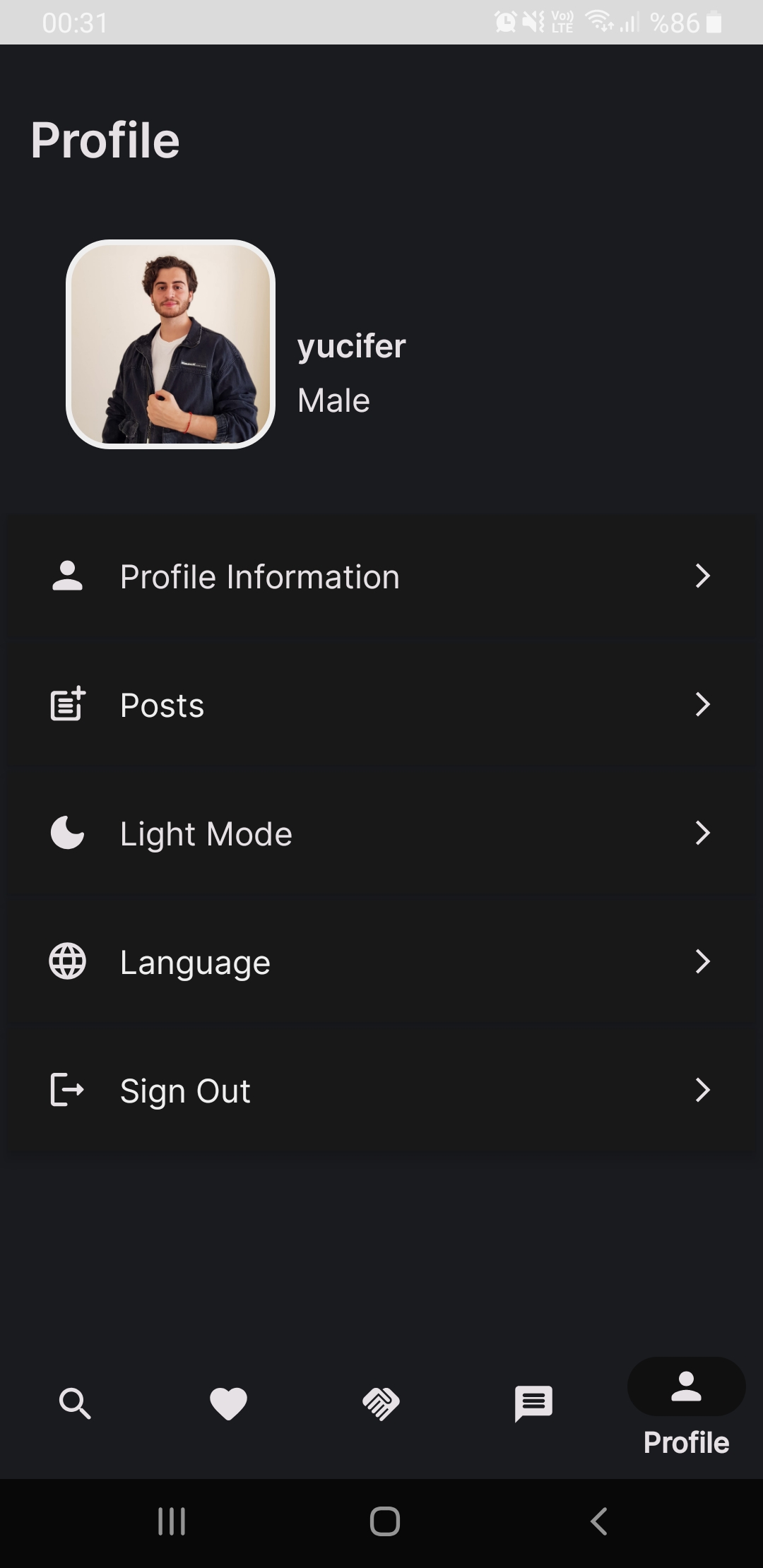Open the profile picture of yucifer

pyautogui.click(x=170, y=345)
